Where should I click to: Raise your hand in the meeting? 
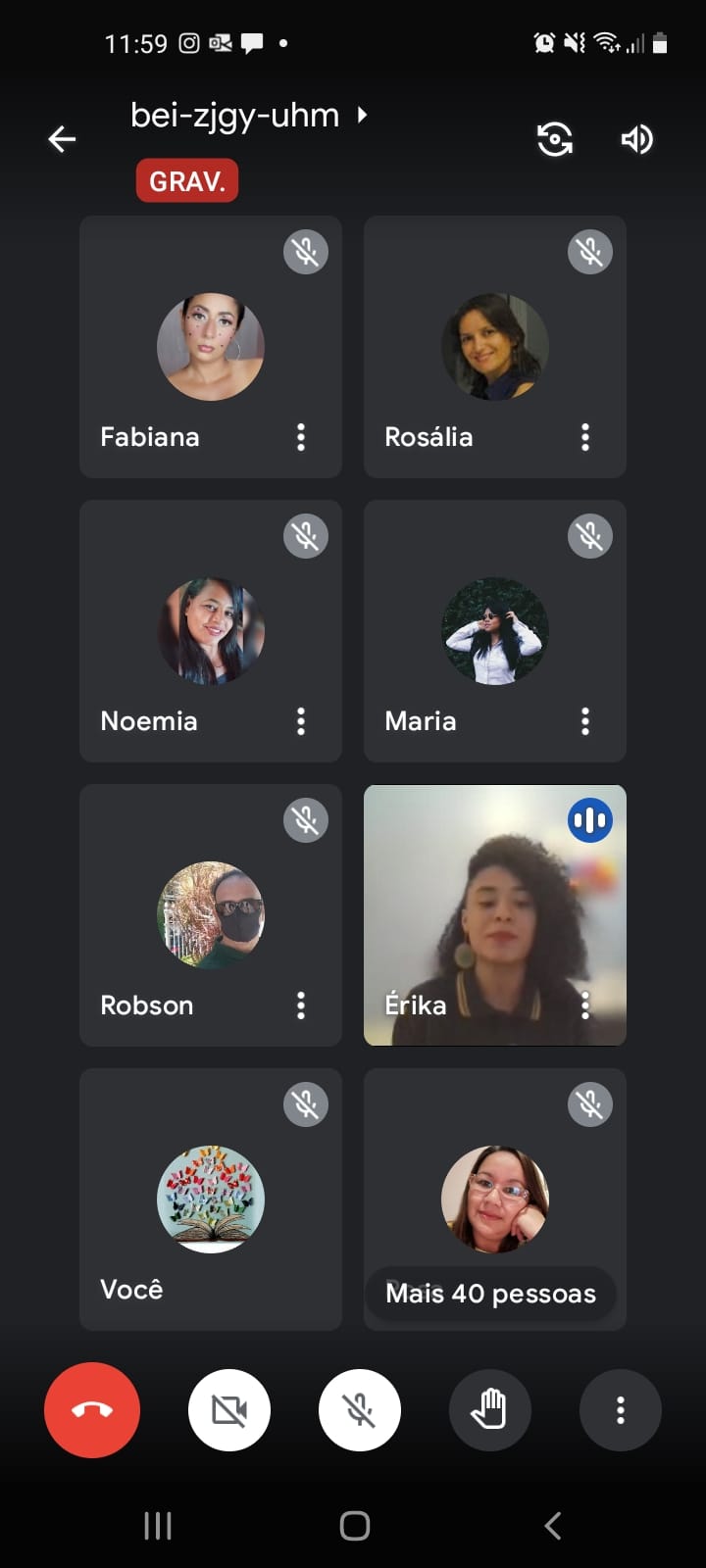tap(489, 1410)
